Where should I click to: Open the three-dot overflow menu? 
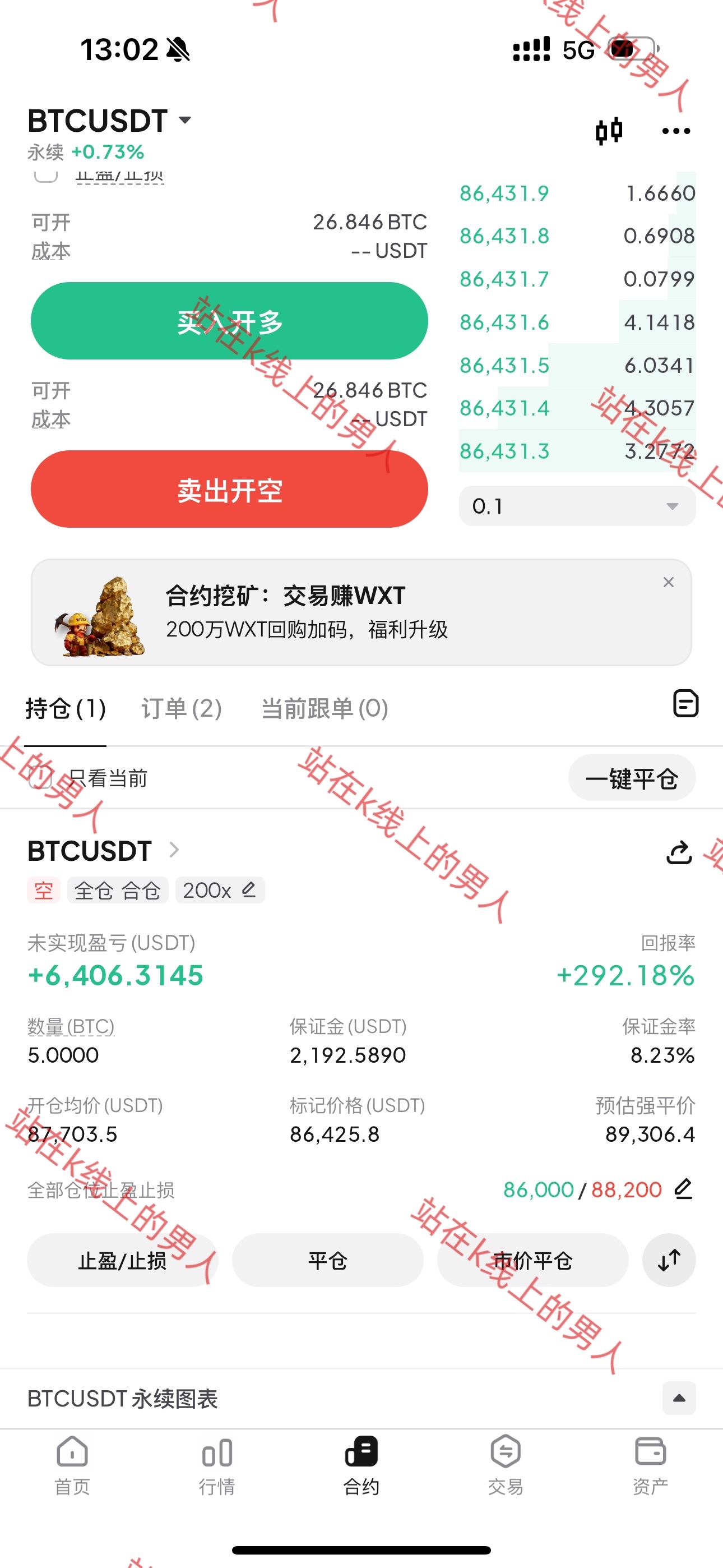point(675,131)
